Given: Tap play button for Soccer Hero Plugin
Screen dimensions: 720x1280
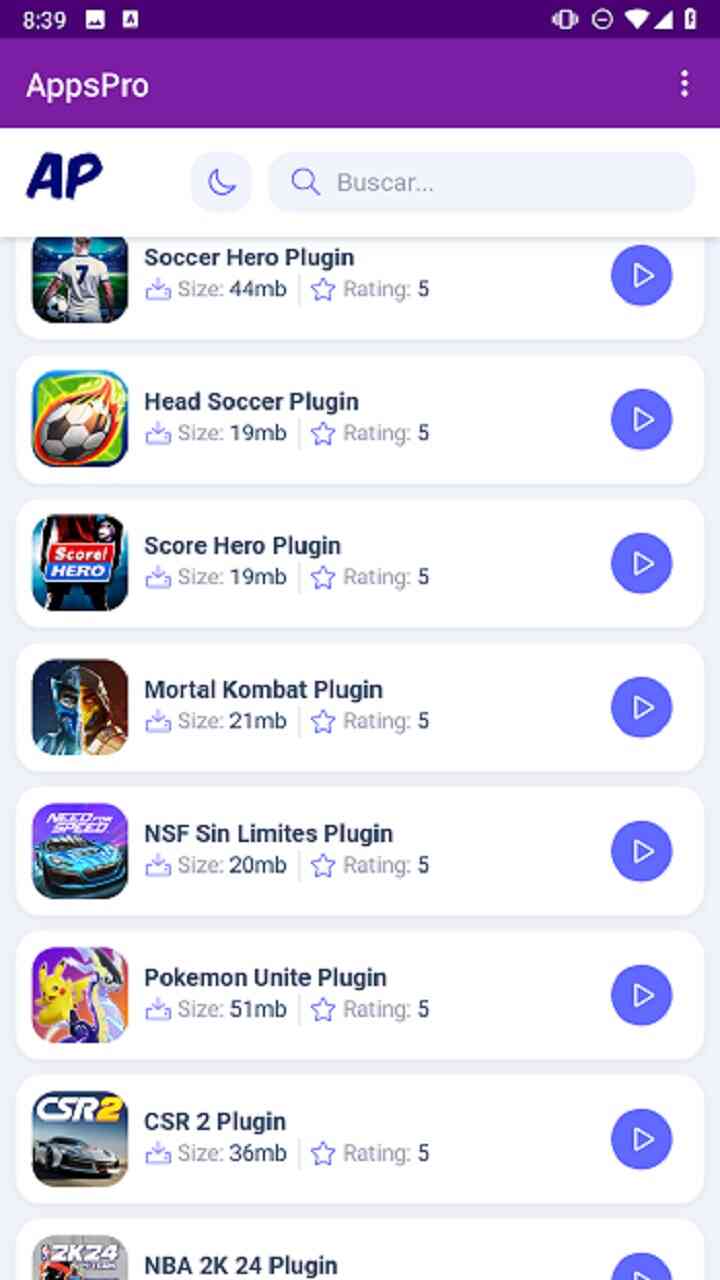Looking at the screenshot, I should pos(641,275).
